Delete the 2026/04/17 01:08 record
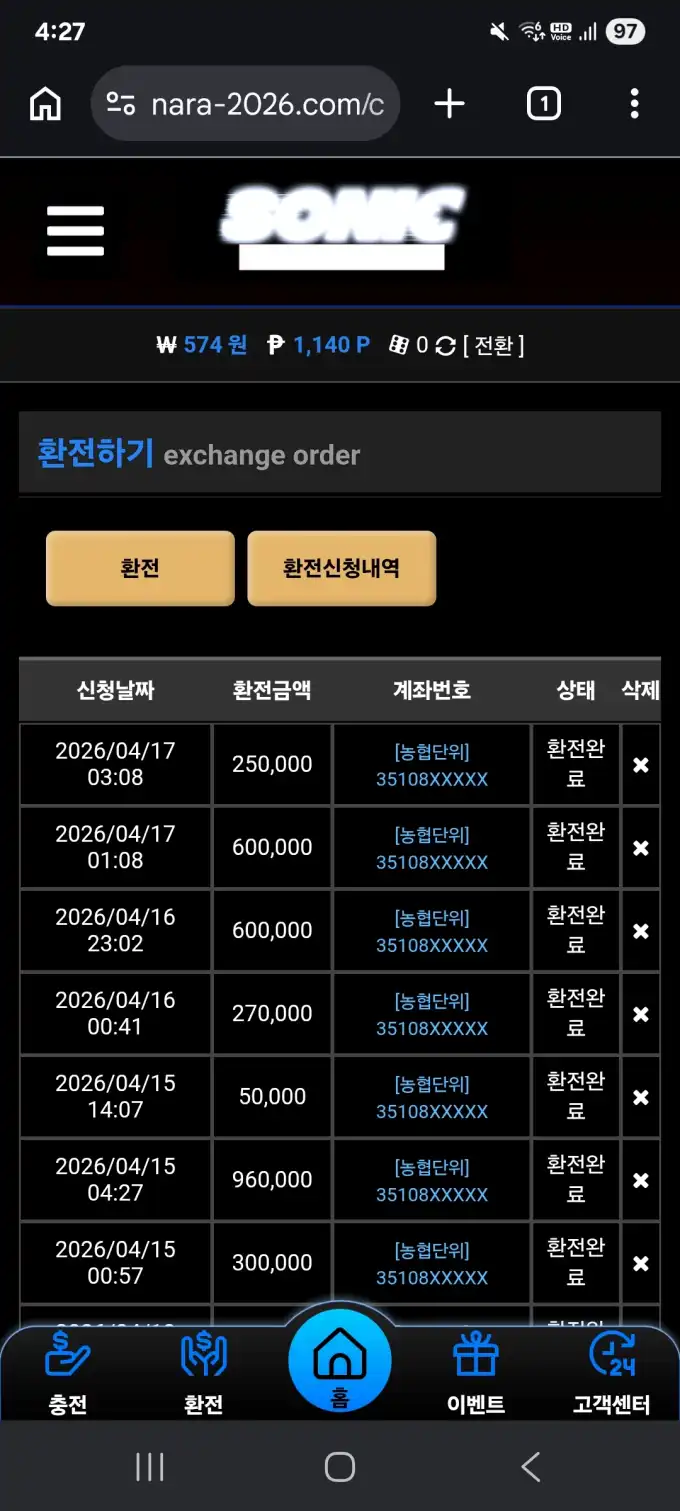Screen dimensions: 680x1511 coord(641,848)
